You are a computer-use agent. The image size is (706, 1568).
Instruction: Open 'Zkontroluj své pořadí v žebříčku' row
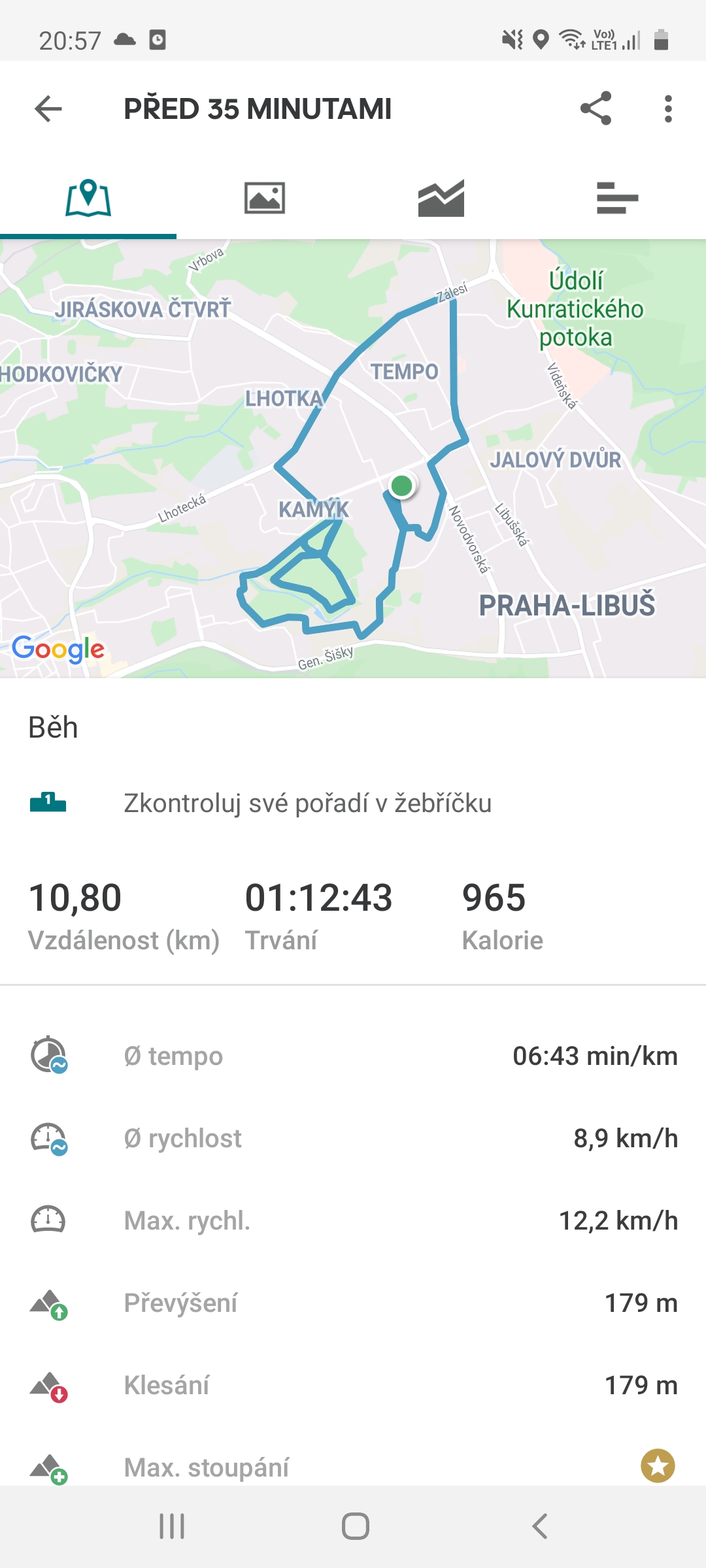click(x=353, y=803)
